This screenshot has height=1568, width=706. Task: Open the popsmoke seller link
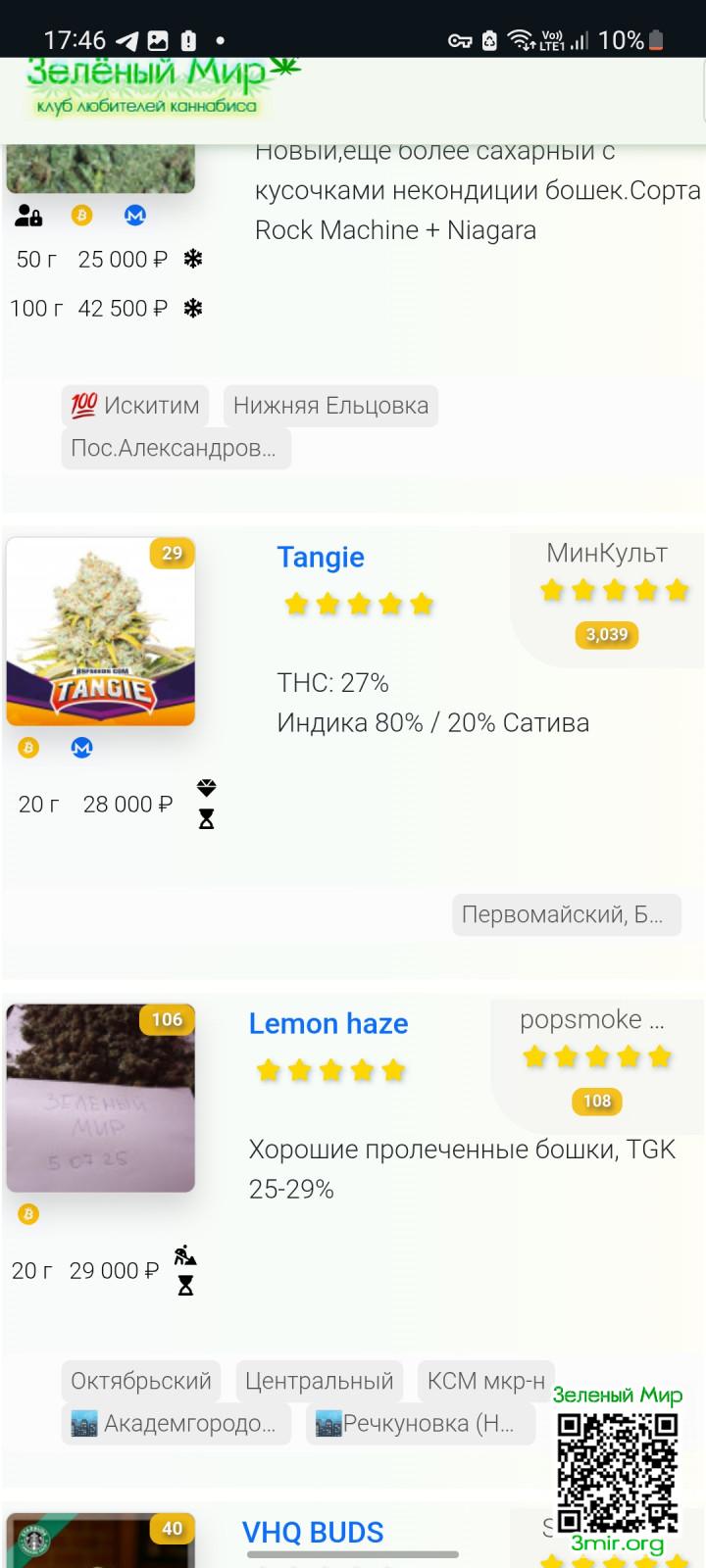pos(591,1019)
